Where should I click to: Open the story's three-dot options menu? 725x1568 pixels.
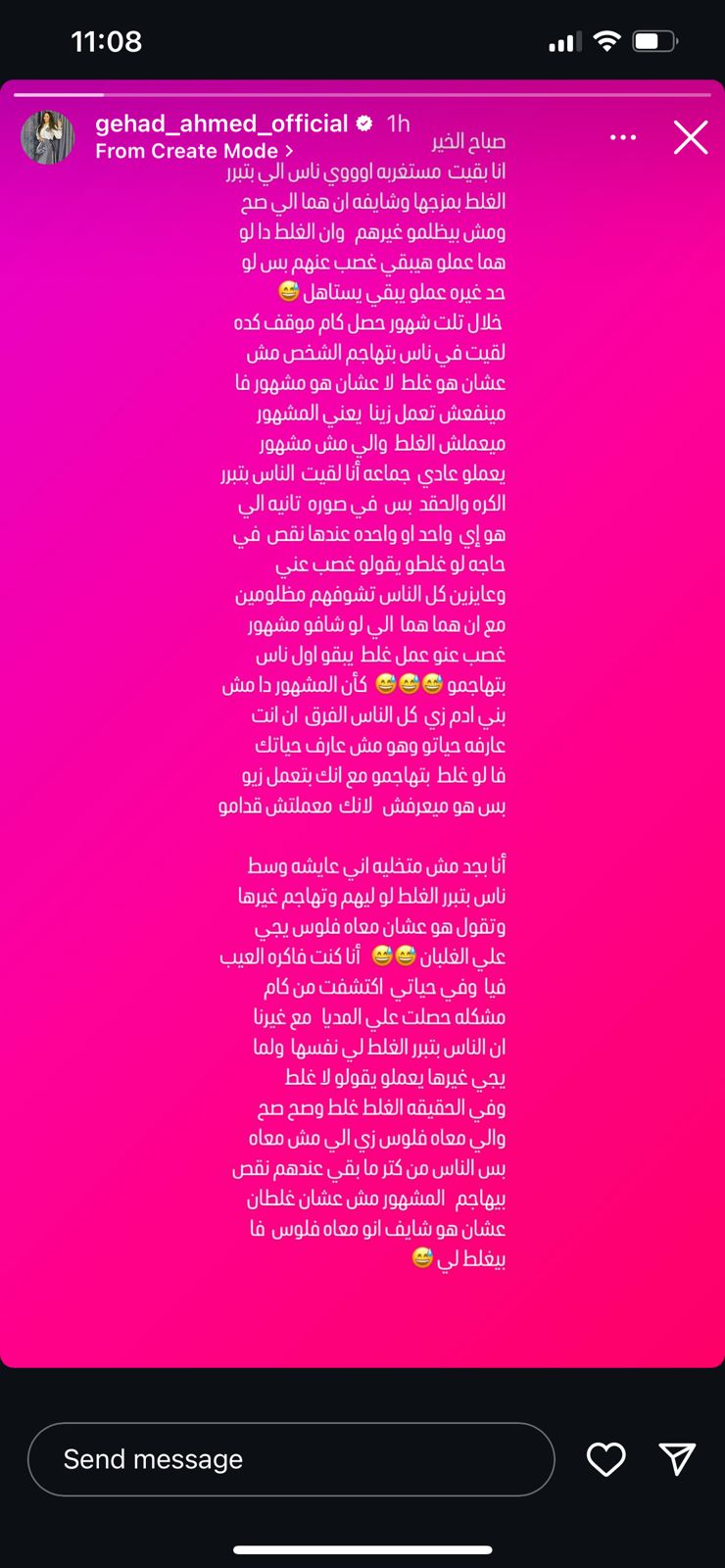pyautogui.click(x=623, y=137)
